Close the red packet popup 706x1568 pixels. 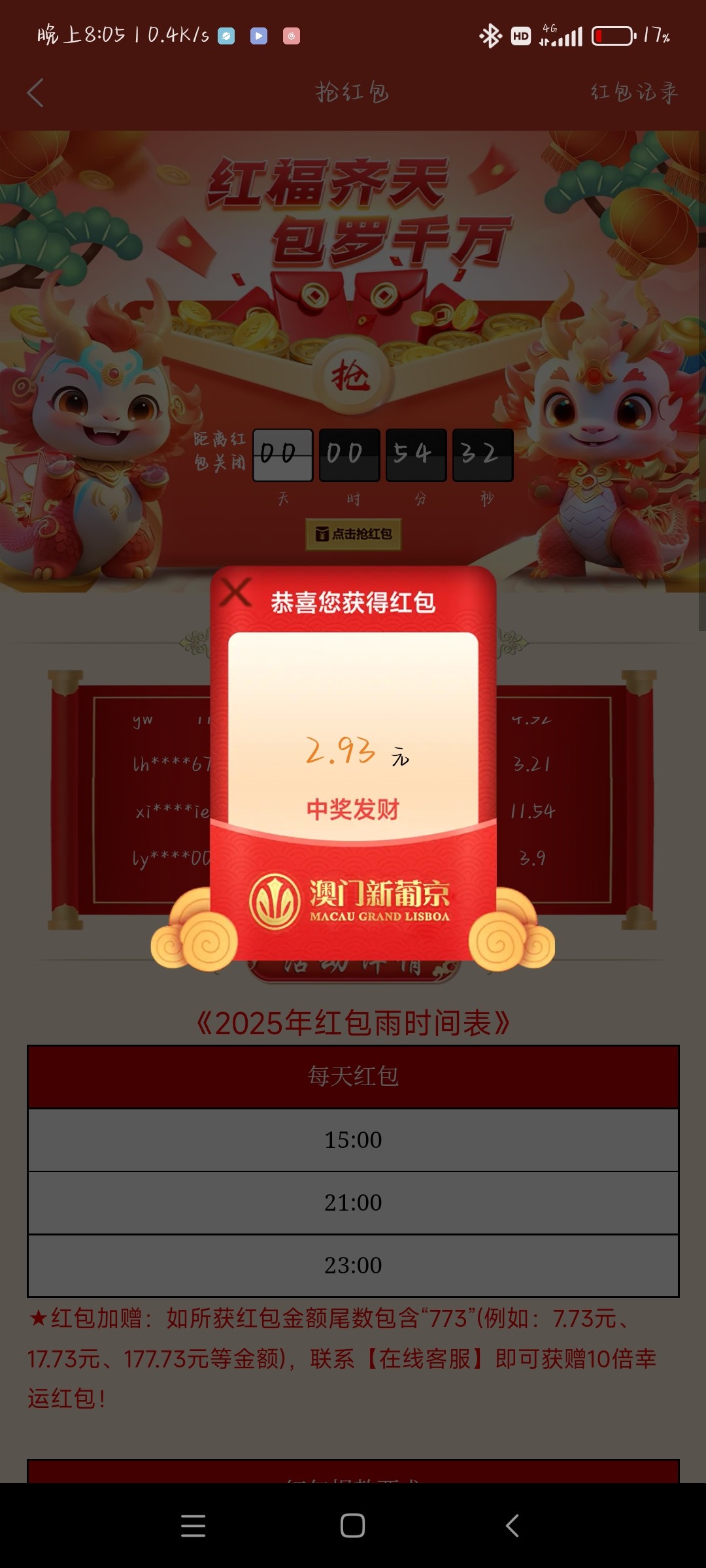[235, 592]
